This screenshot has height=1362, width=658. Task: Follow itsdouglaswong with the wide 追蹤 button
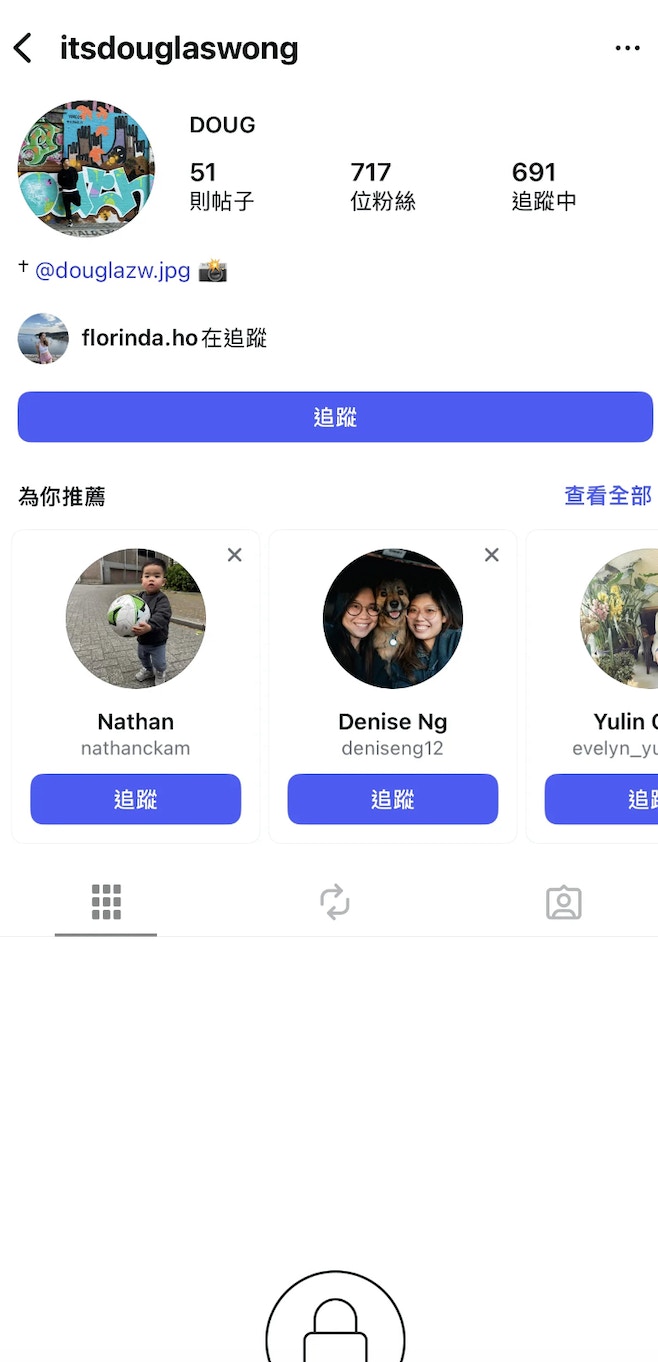click(x=335, y=417)
